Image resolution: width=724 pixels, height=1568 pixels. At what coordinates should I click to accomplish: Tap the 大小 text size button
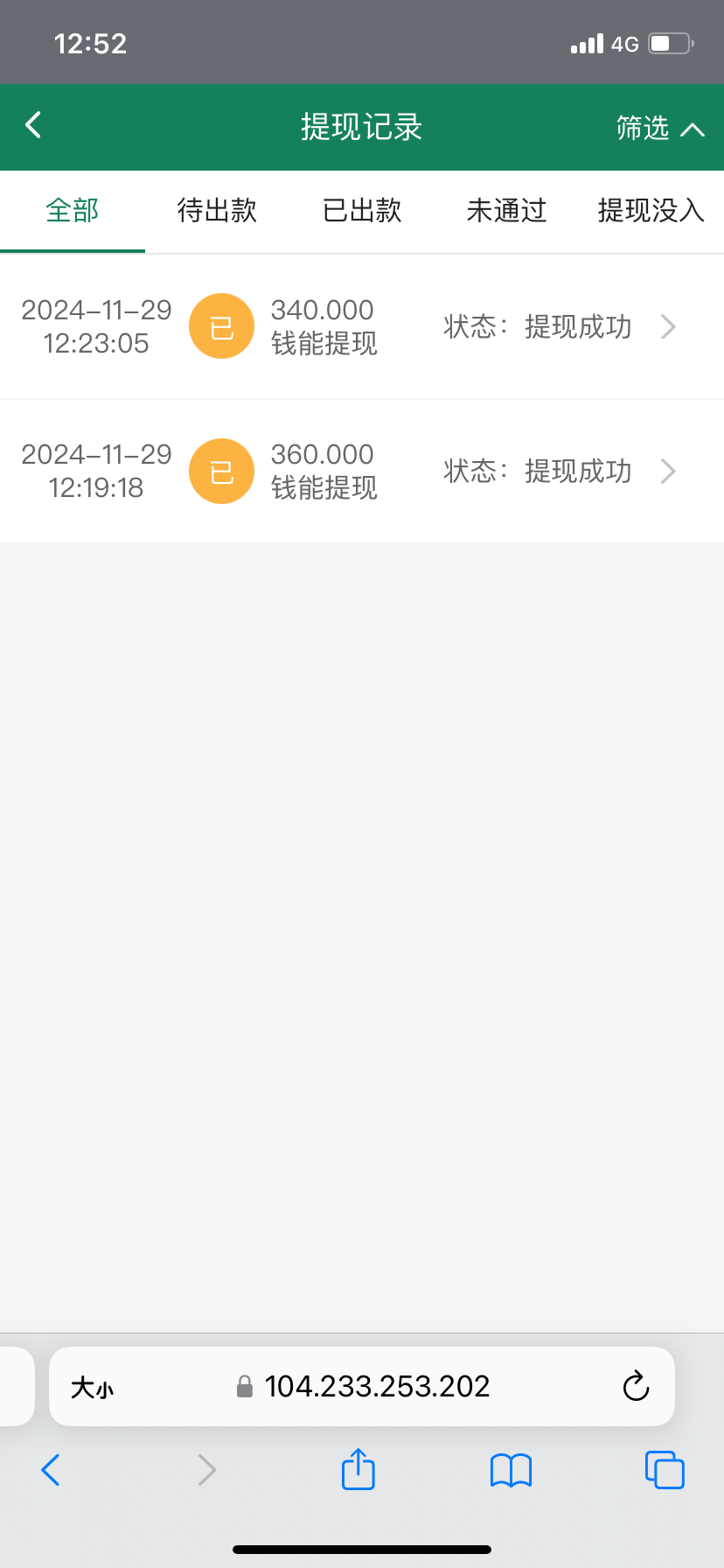[92, 1388]
